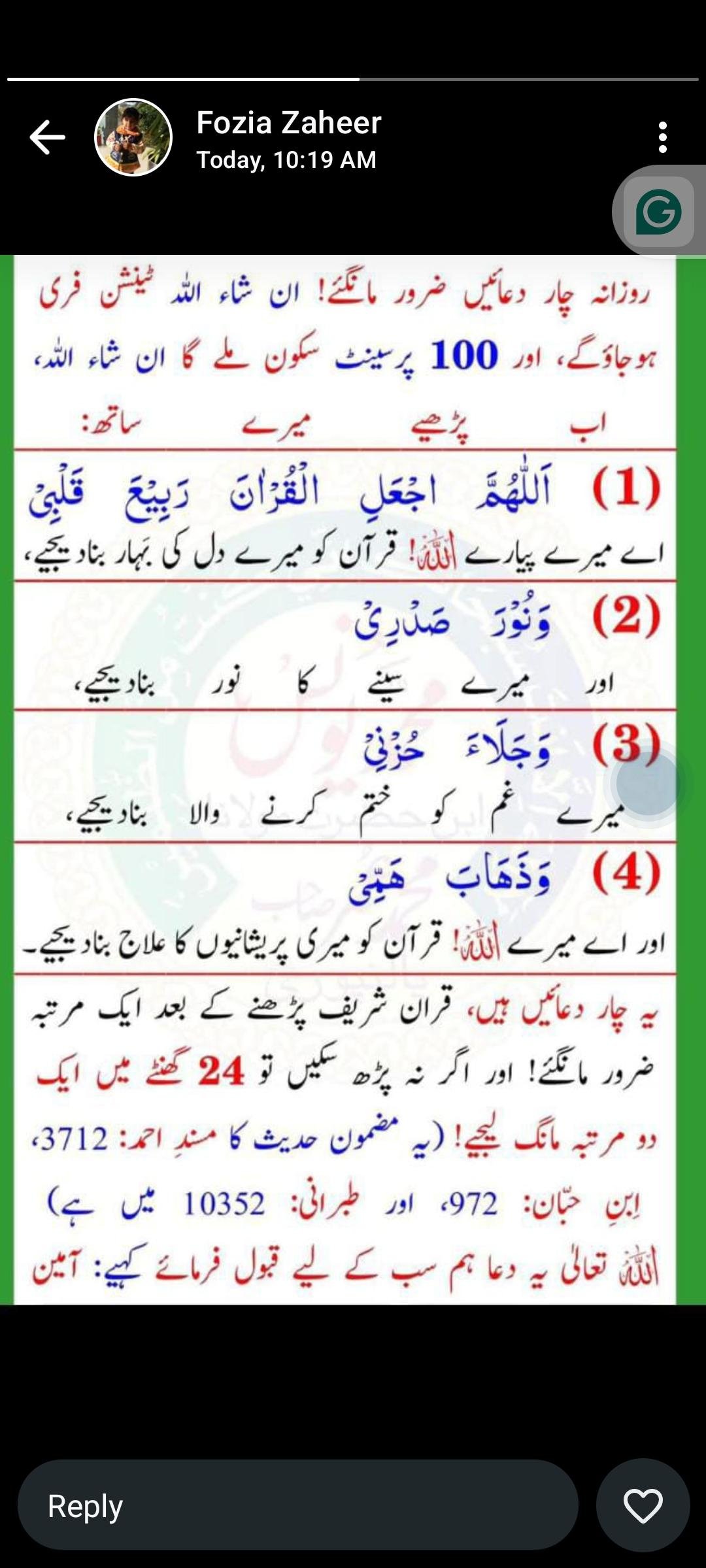Go back from Fozia Zaheer's status
This screenshot has width=706, height=1568.
pos(47,137)
